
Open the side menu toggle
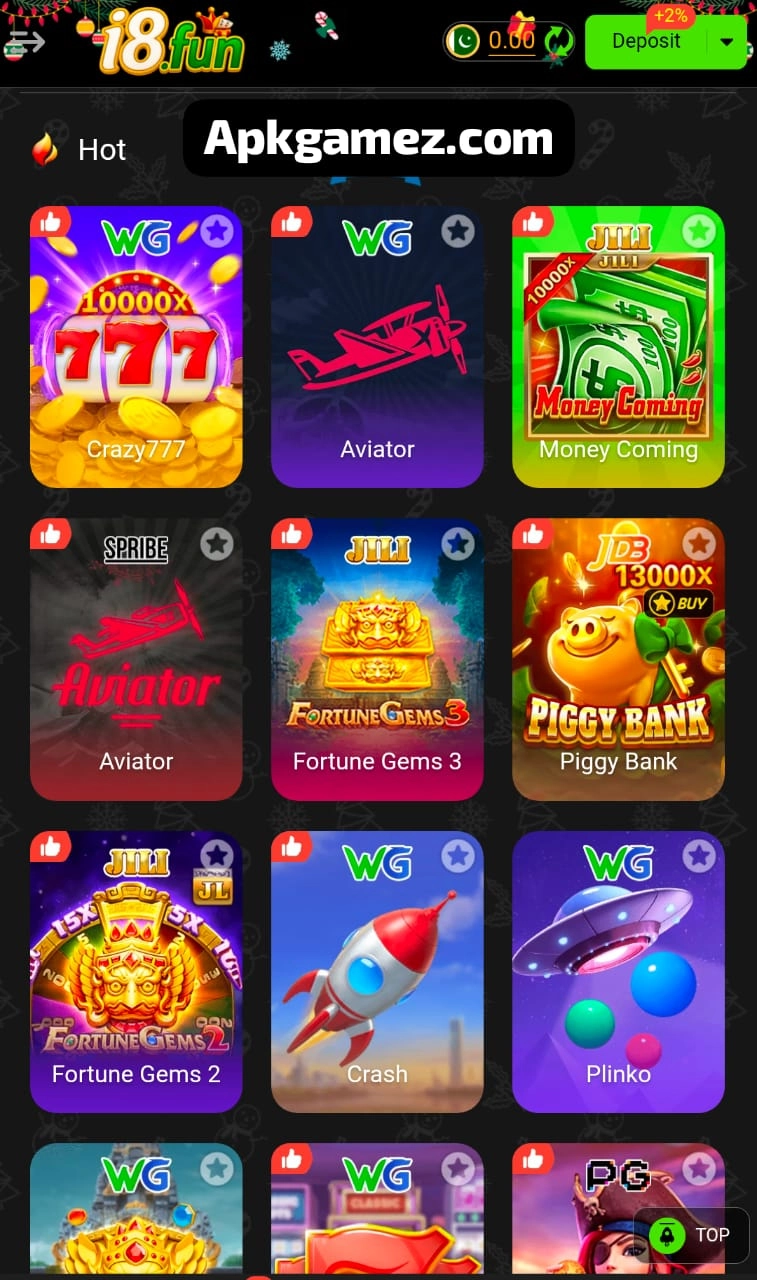pos(27,42)
